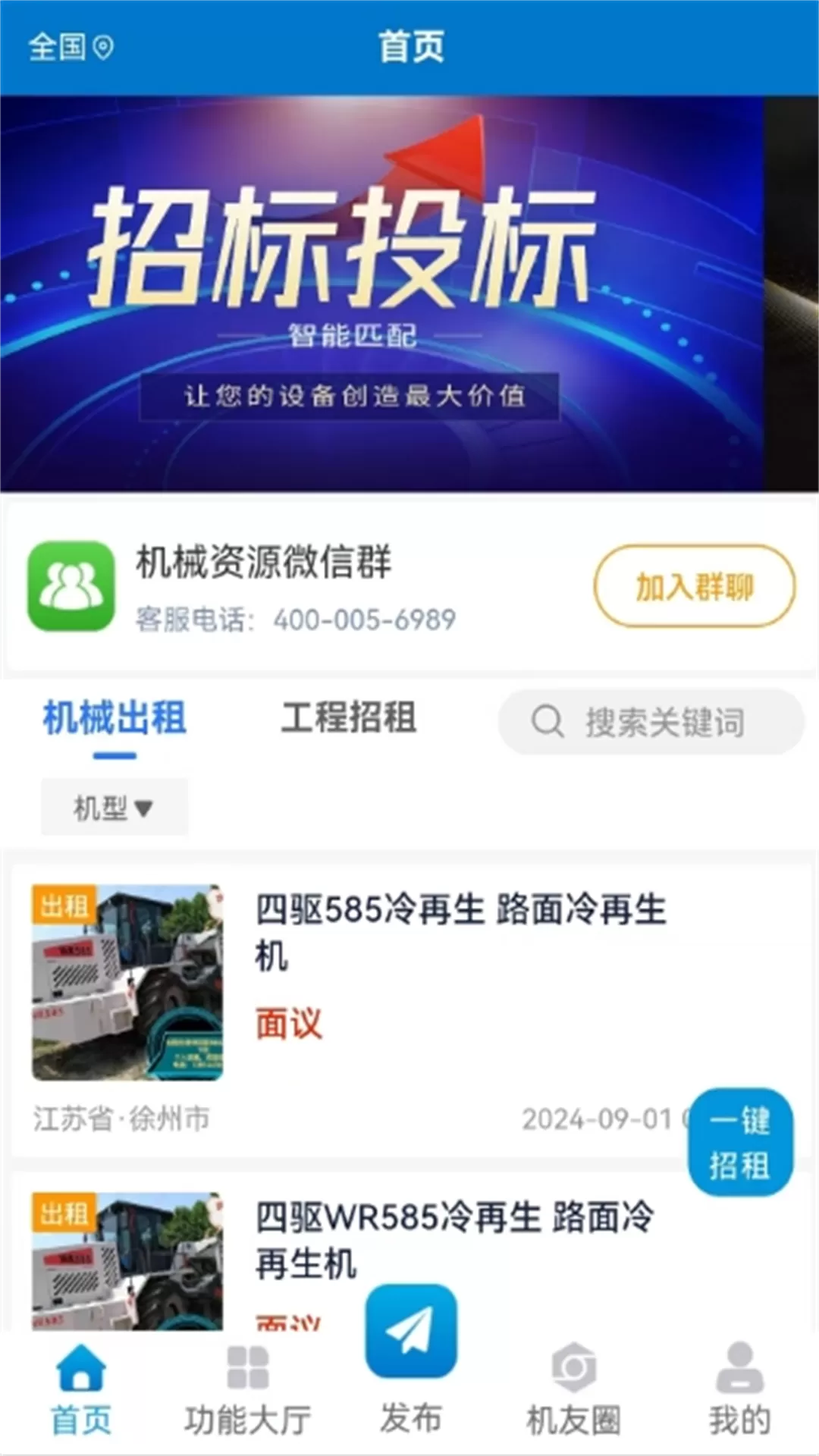Open the 四驱WR585冷再生 listing
Image resolution: width=819 pixels, height=1456 pixels.
[453, 1239]
